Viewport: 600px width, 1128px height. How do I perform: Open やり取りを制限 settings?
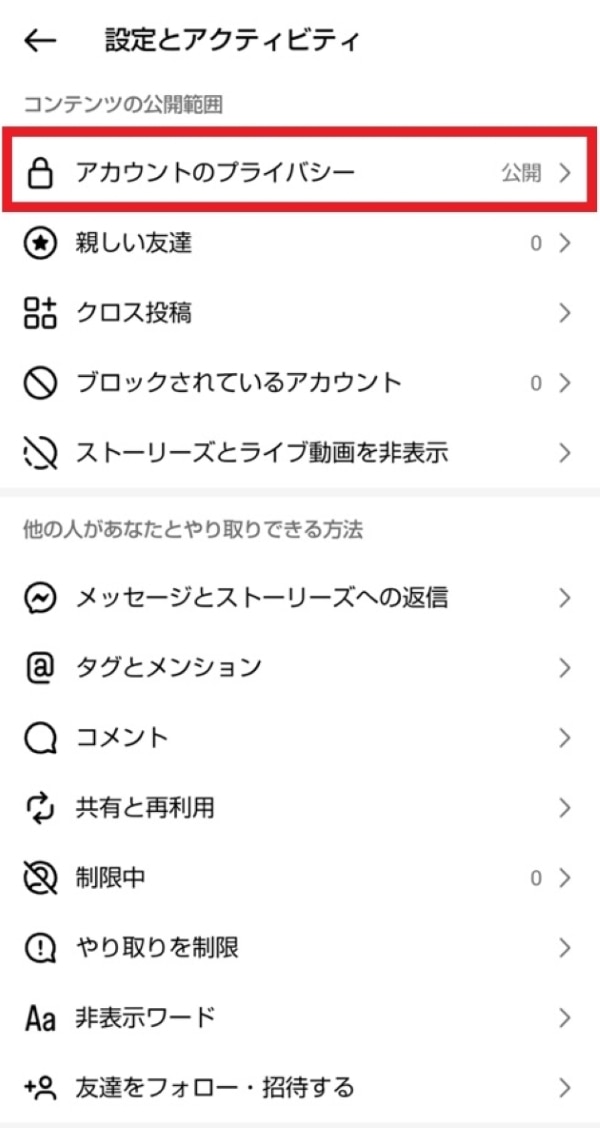(298, 948)
